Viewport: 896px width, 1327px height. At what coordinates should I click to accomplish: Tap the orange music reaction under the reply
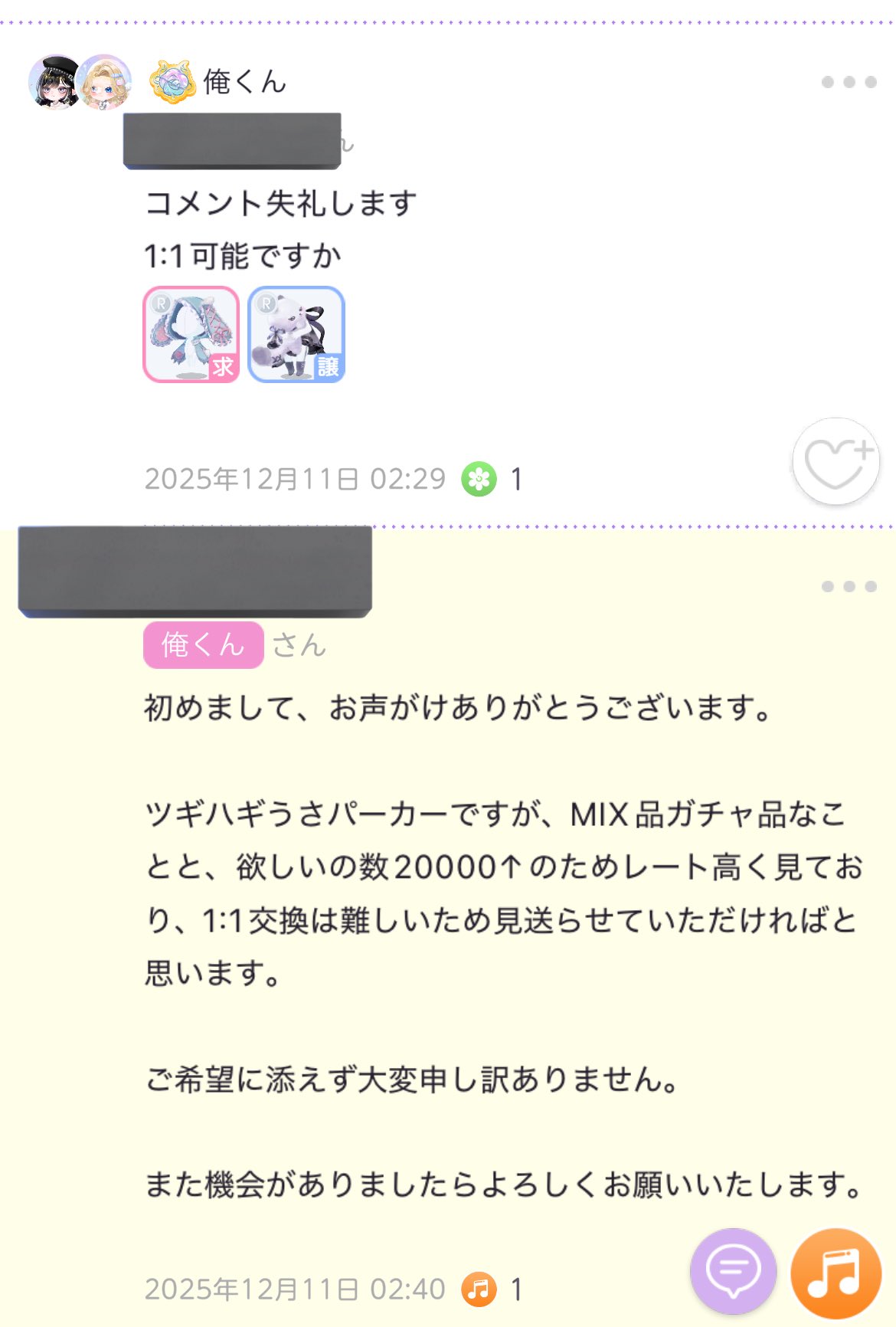tap(479, 1289)
